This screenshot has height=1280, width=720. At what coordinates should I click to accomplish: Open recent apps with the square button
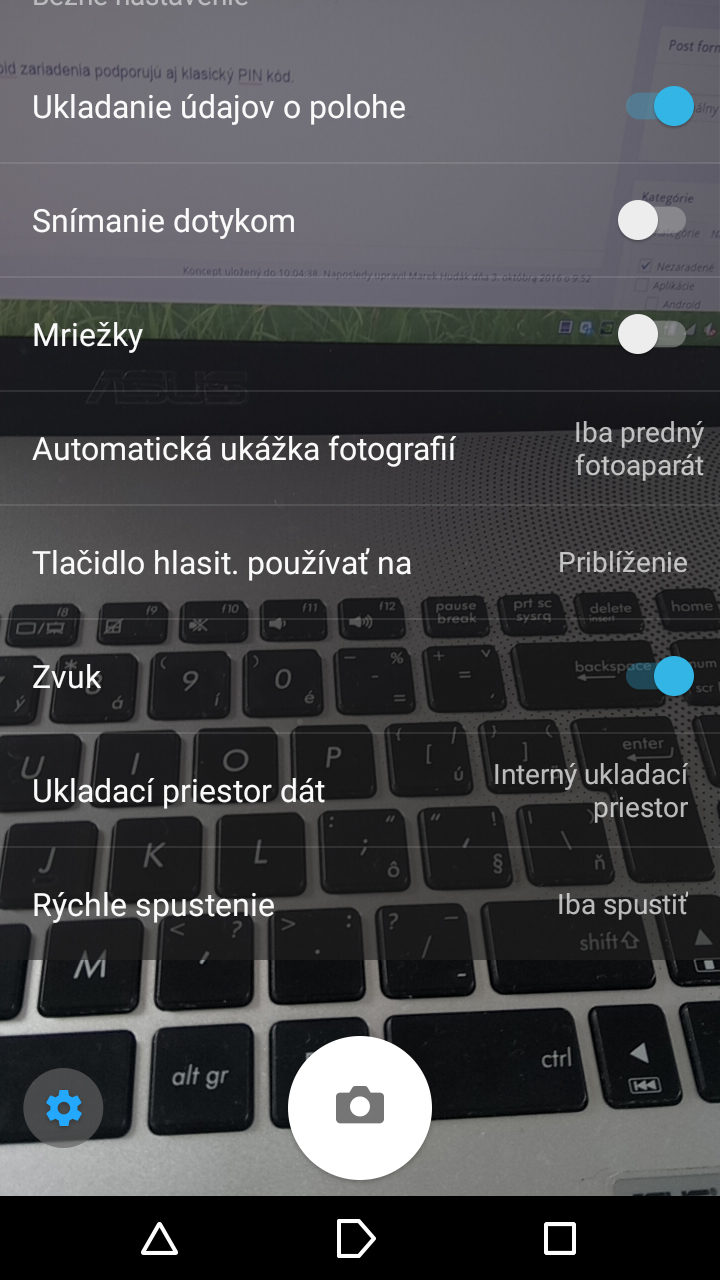pos(560,1238)
